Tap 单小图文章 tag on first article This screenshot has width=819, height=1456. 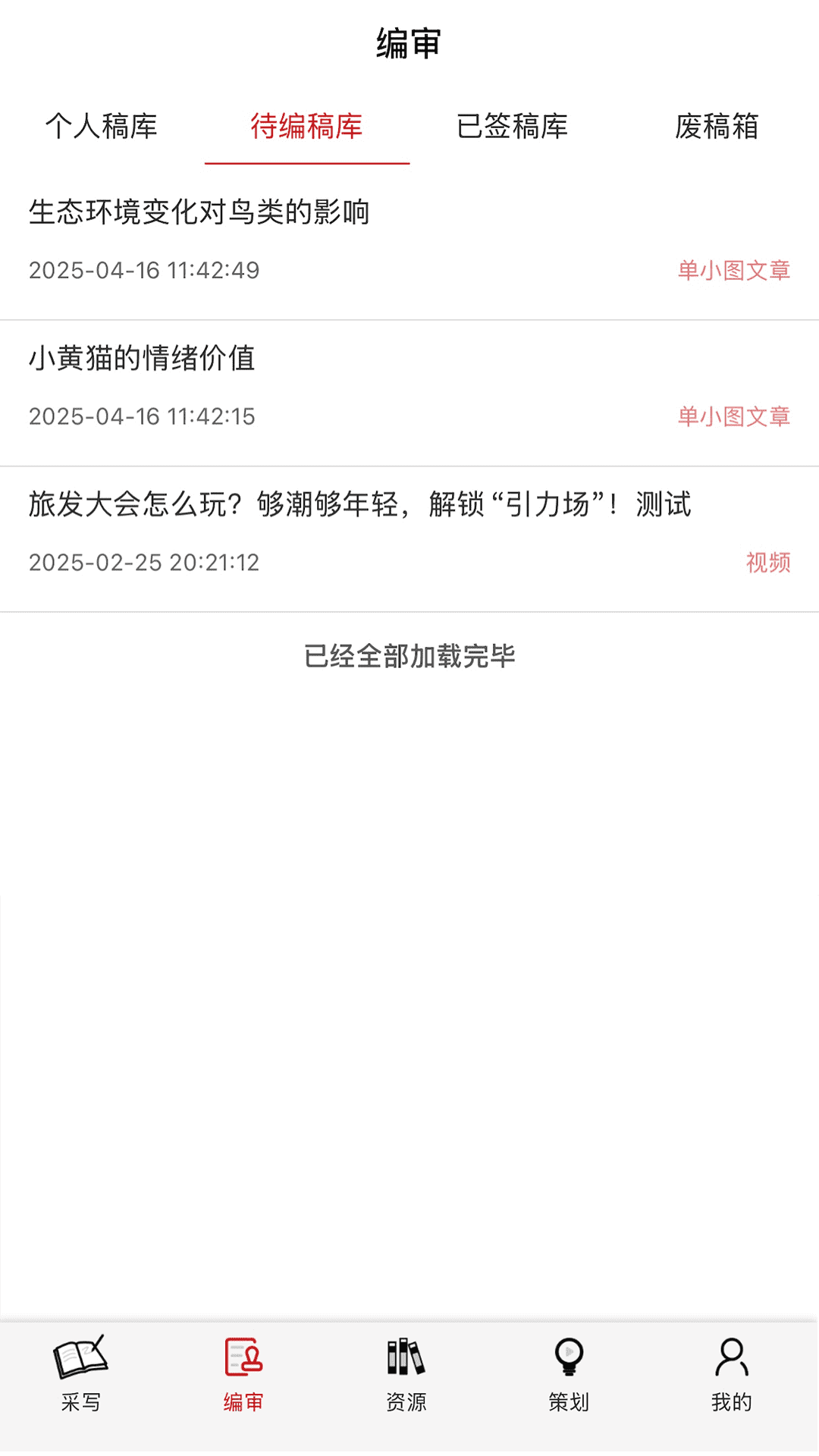point(734,270)
